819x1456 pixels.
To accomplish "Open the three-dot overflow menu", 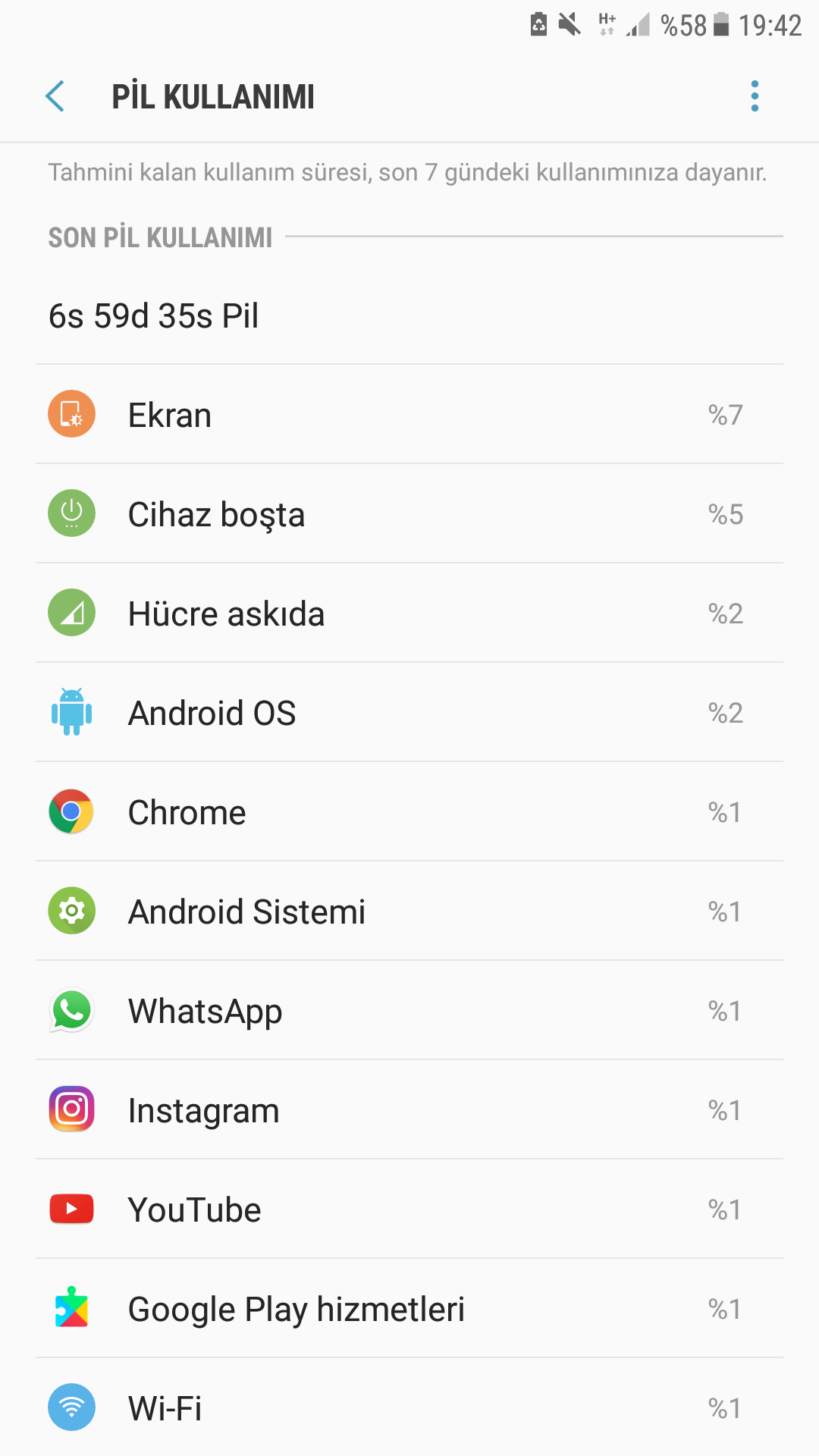I will [754, 96].
